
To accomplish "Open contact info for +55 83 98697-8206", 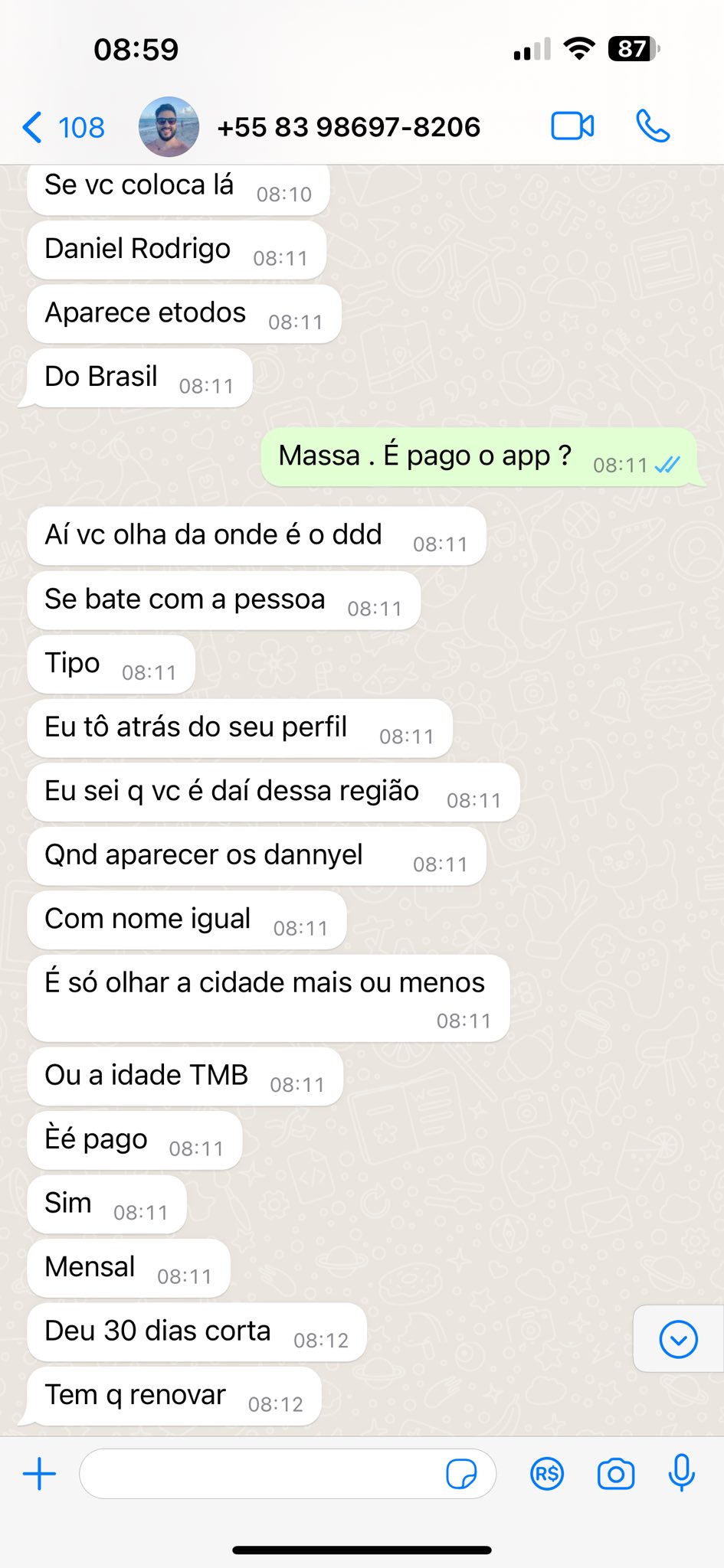I will point(349,127).
